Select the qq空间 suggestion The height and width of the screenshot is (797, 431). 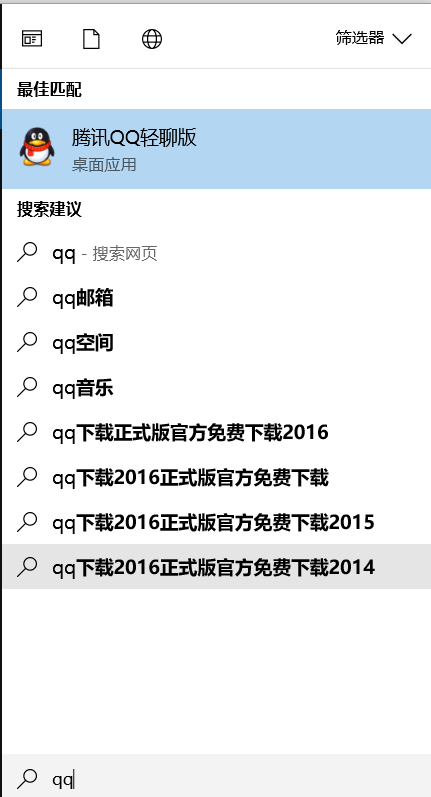click(x=217, y=343)
